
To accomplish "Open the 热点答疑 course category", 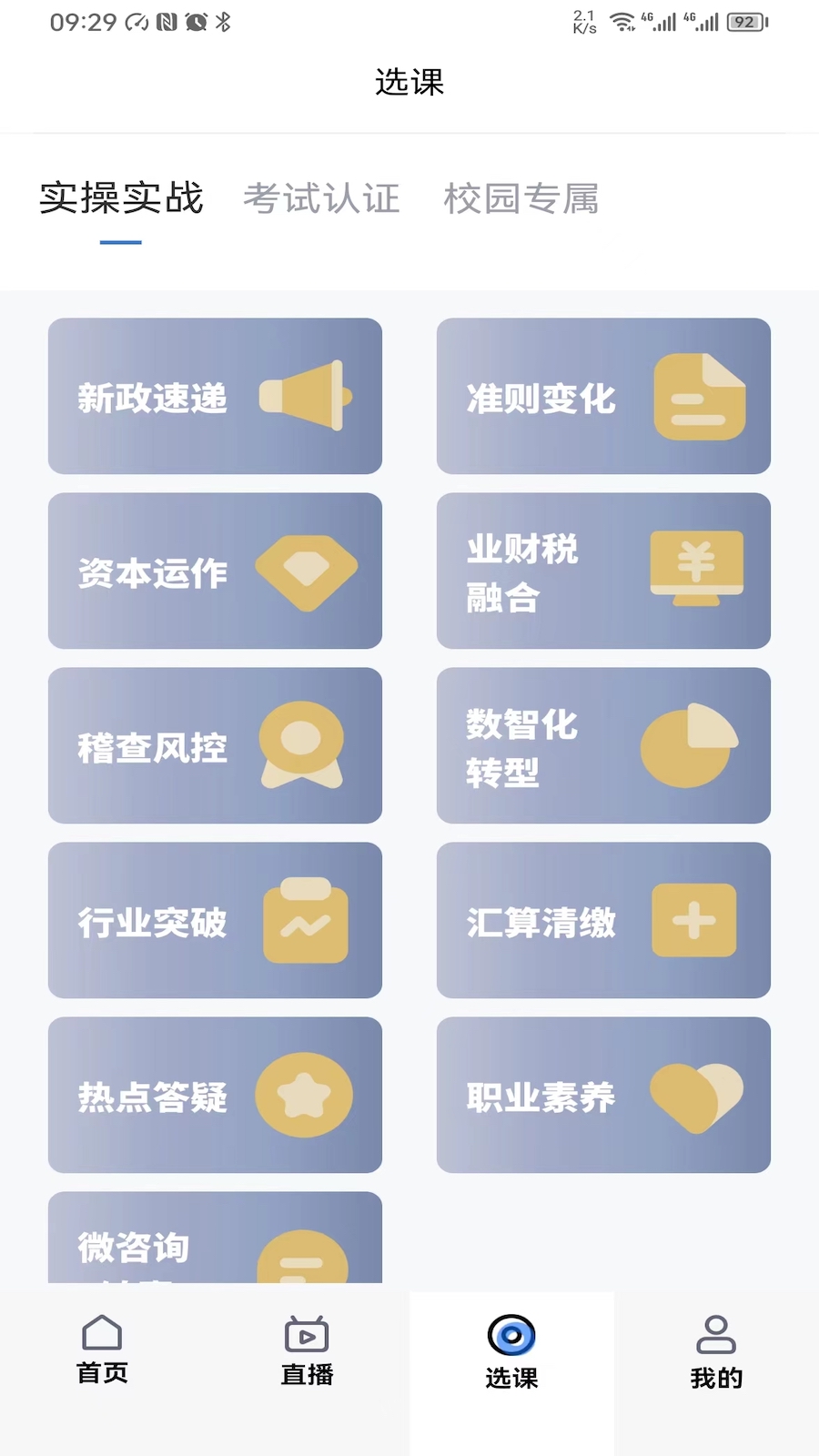I will coord(215,1095).
